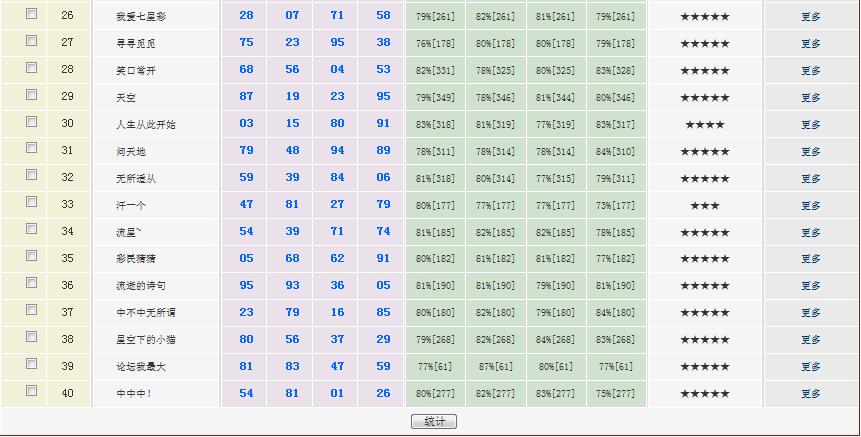Image resolution: width=861 pixels, height=437 pixels.
Task: Tap the 统计 button
Action: (x=434, y=422)
